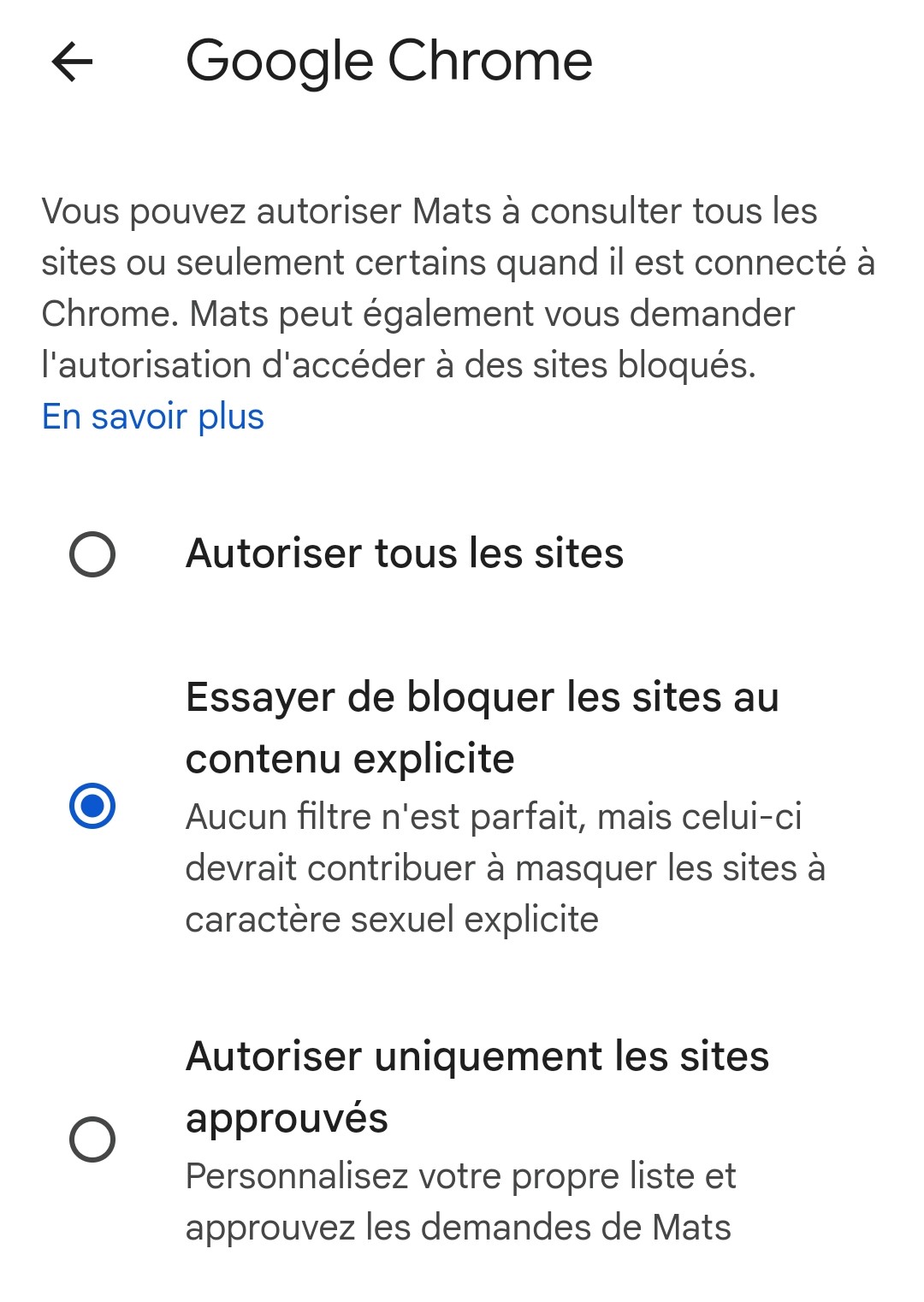Tap the "Essayer de bloquer les sites au contenu explicite" label
This screenshot has height=1302, width=924.
pos(483,726)
